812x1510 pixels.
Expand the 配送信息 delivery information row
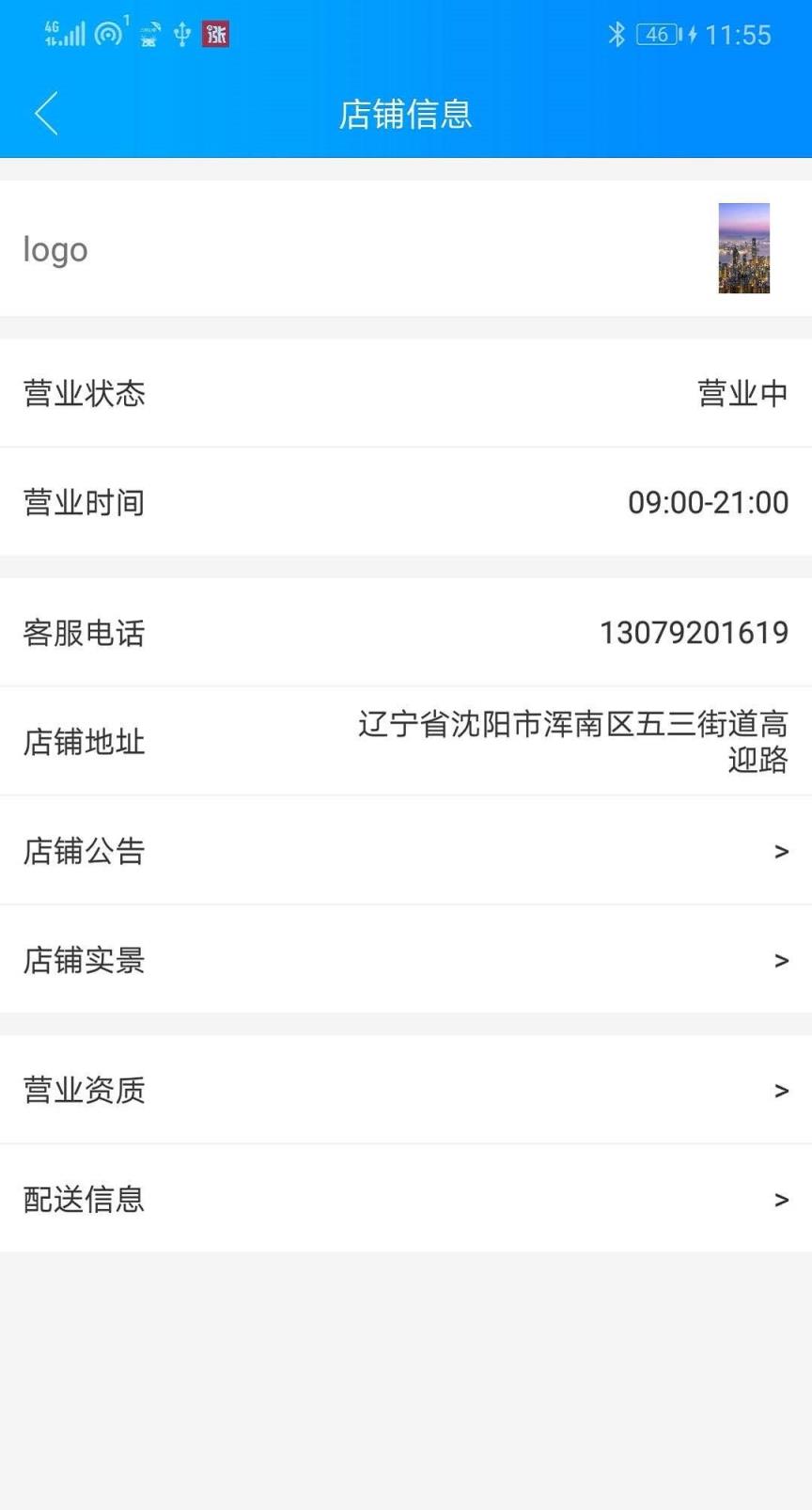coord(406,1199)
